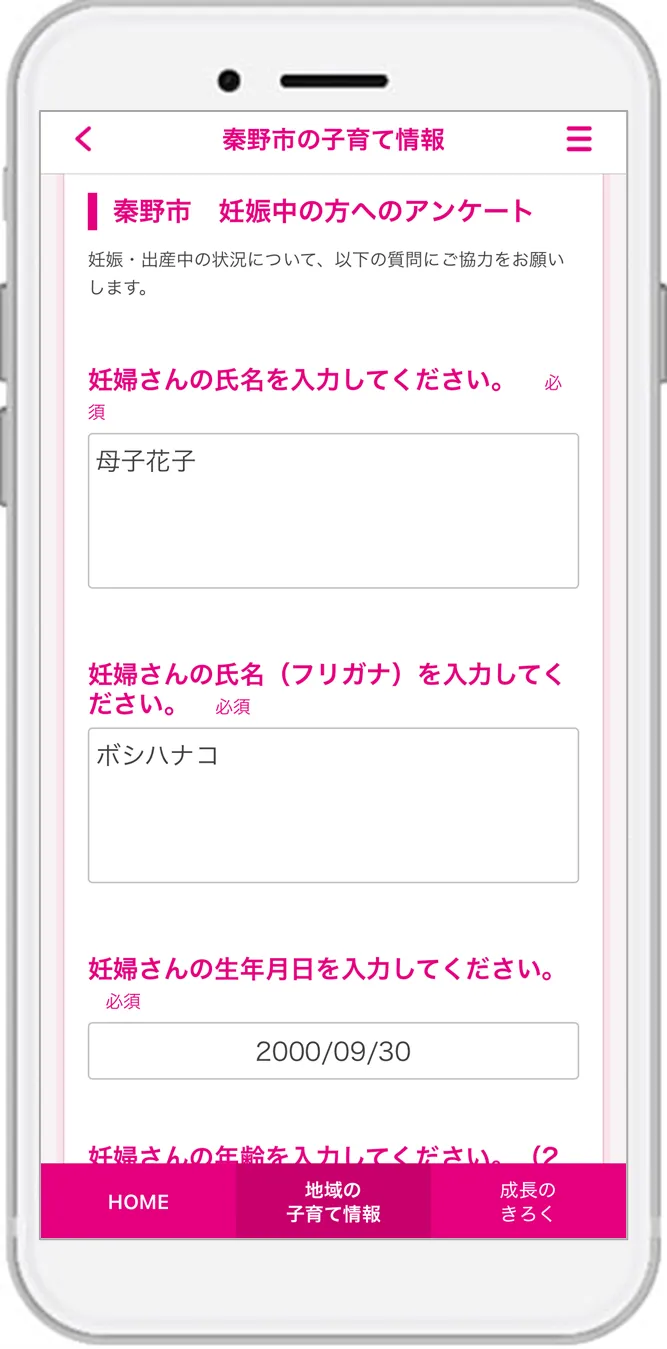This screenshot has width=667, height=1349.
Task: Edit the 氏名 name field with 母子花子
Action: tap(333, 510)
